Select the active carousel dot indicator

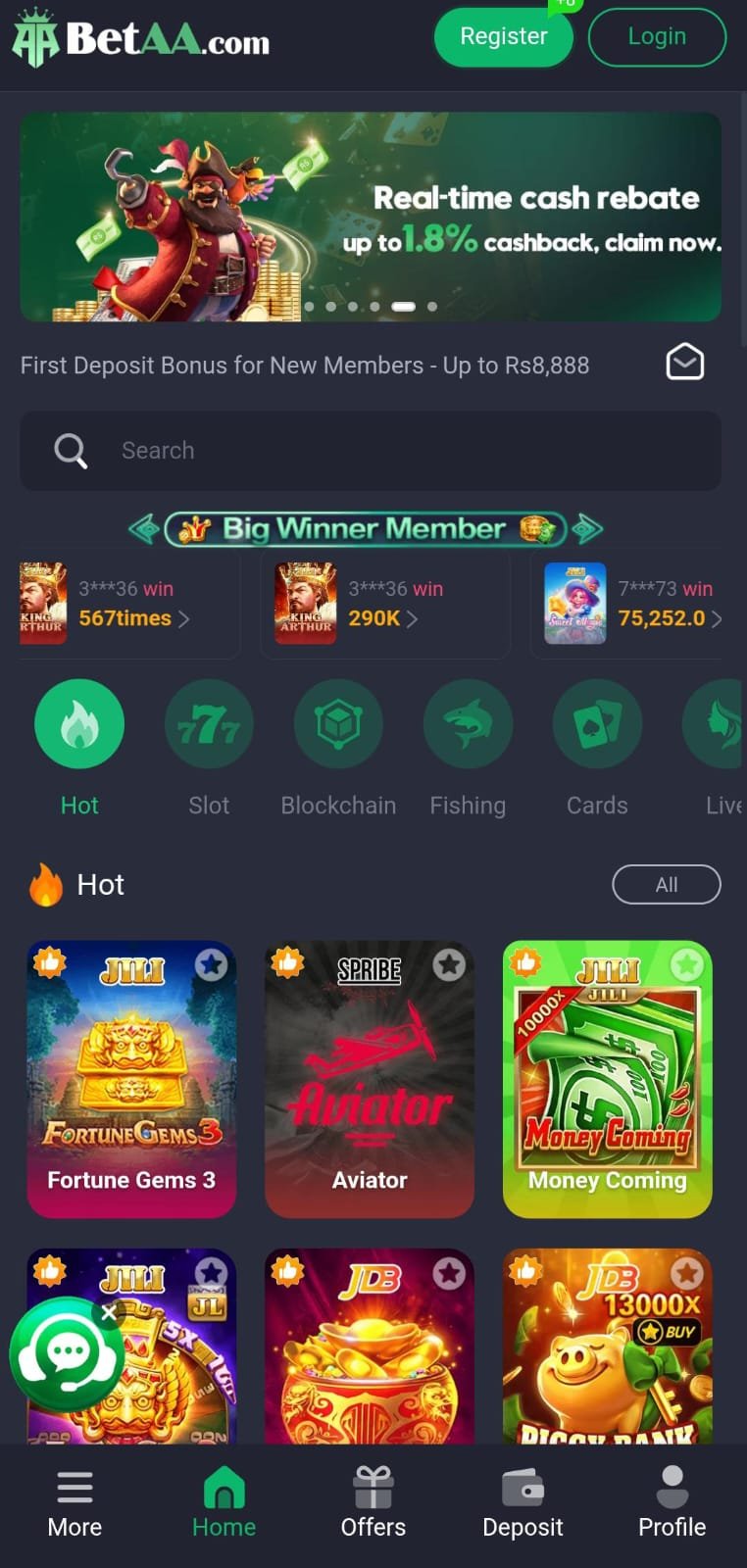(403, 306)
